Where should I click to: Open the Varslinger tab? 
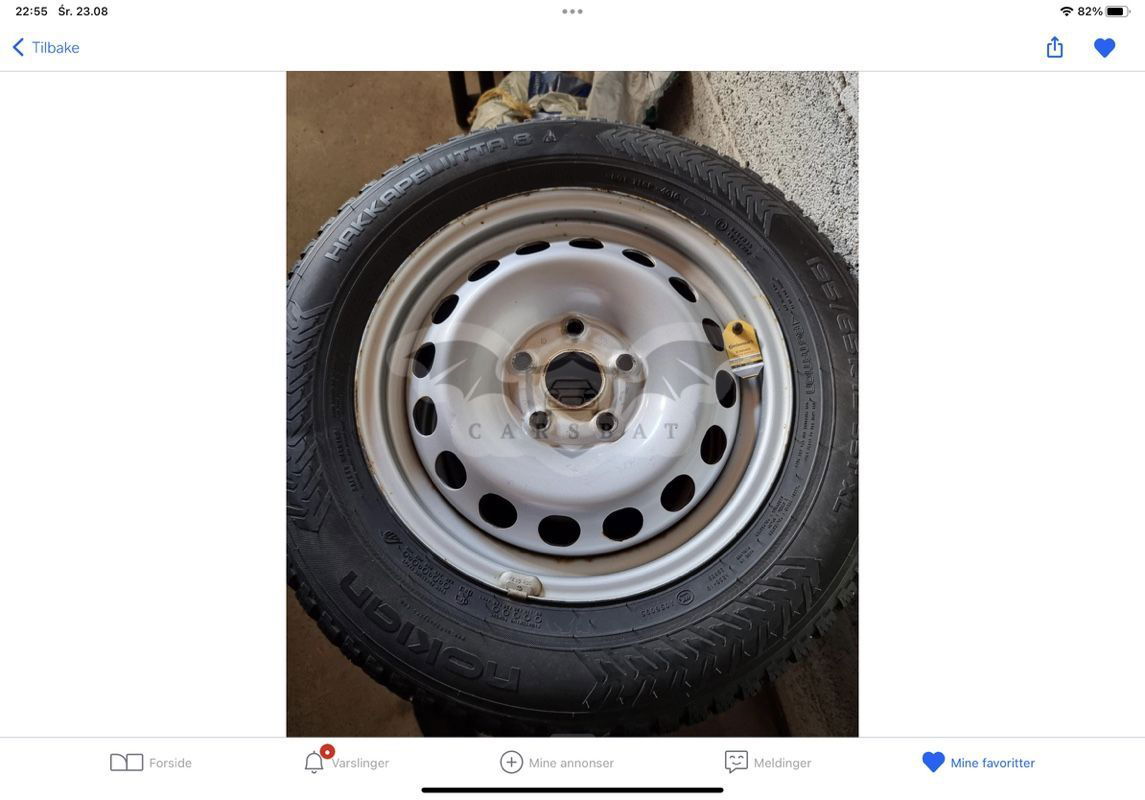click(x=346, y=762)
